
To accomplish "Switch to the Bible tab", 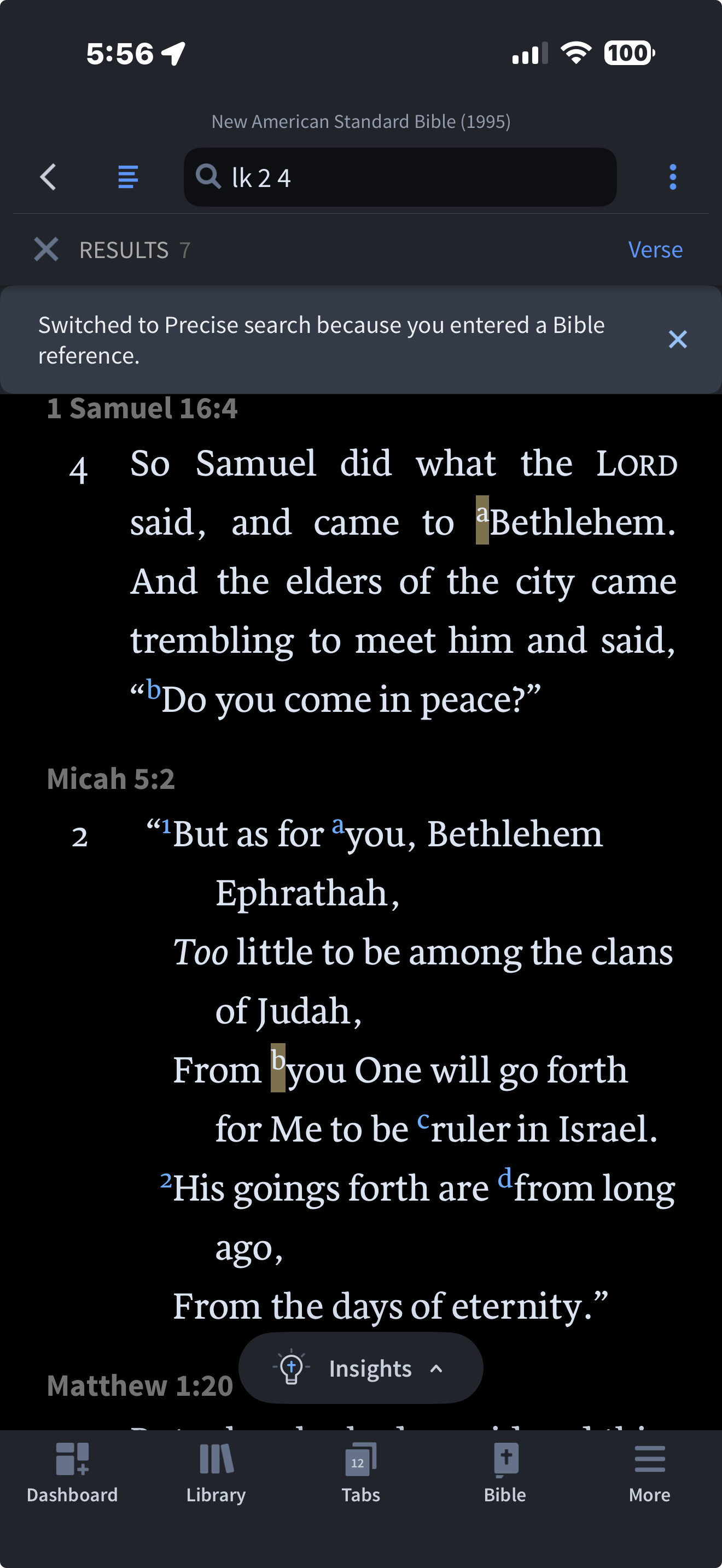I will tap(505, 1473).
